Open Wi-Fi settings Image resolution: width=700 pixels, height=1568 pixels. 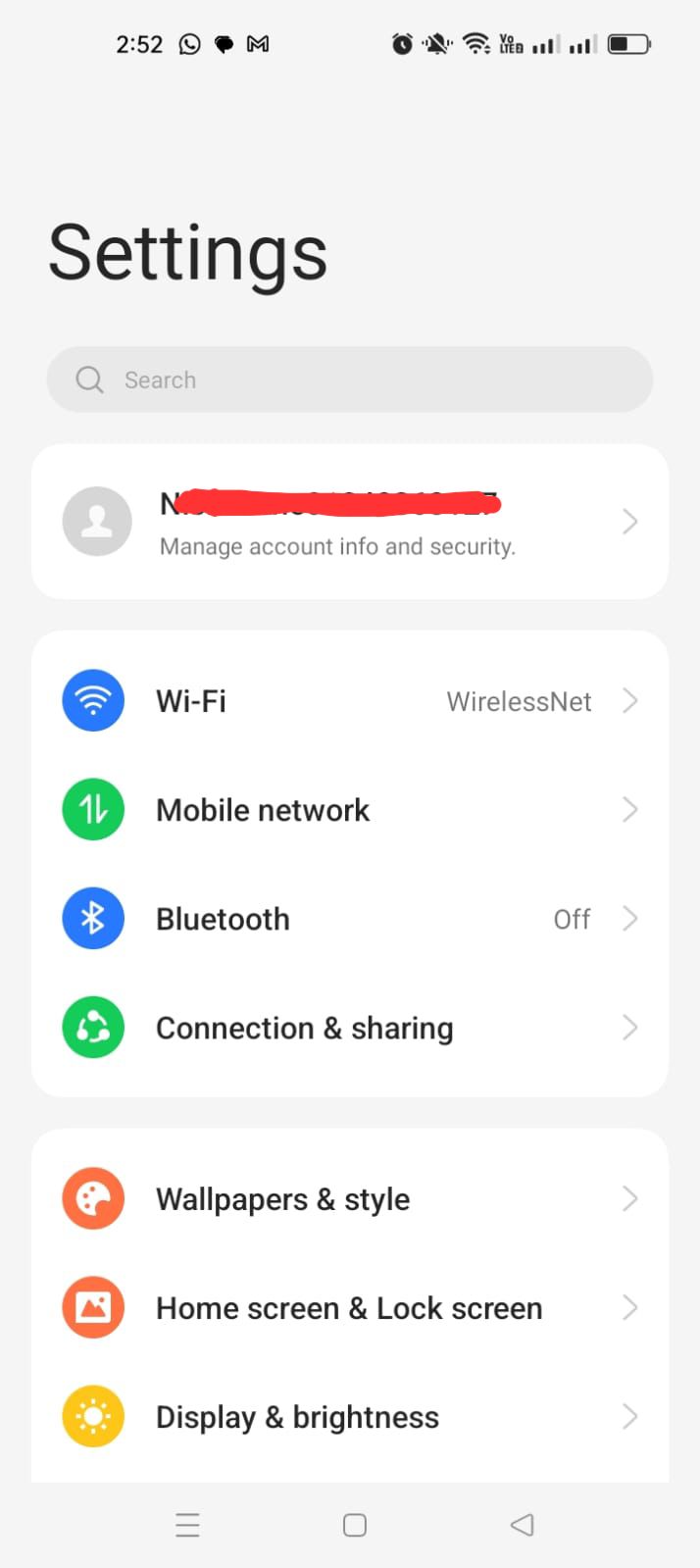pos(349,701)
